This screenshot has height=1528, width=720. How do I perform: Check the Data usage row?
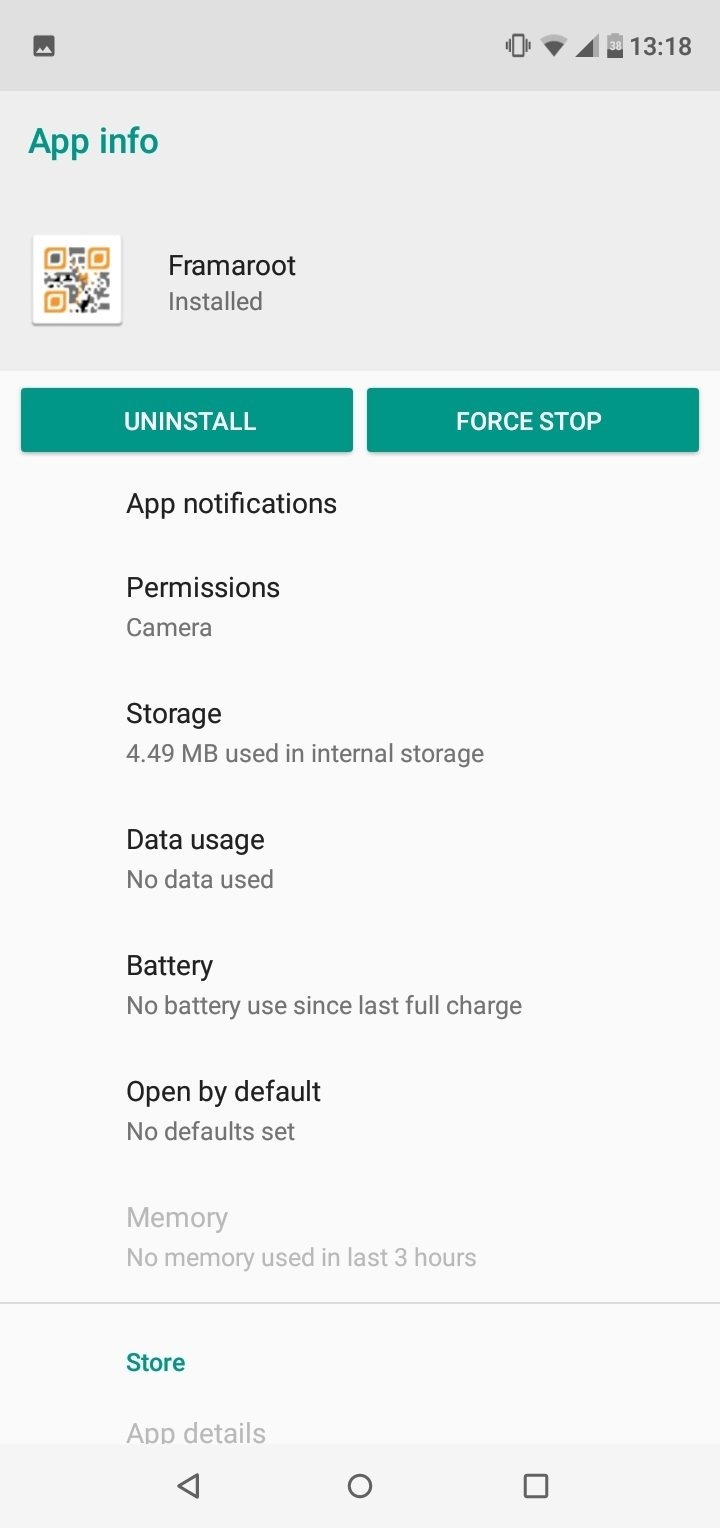360,859
